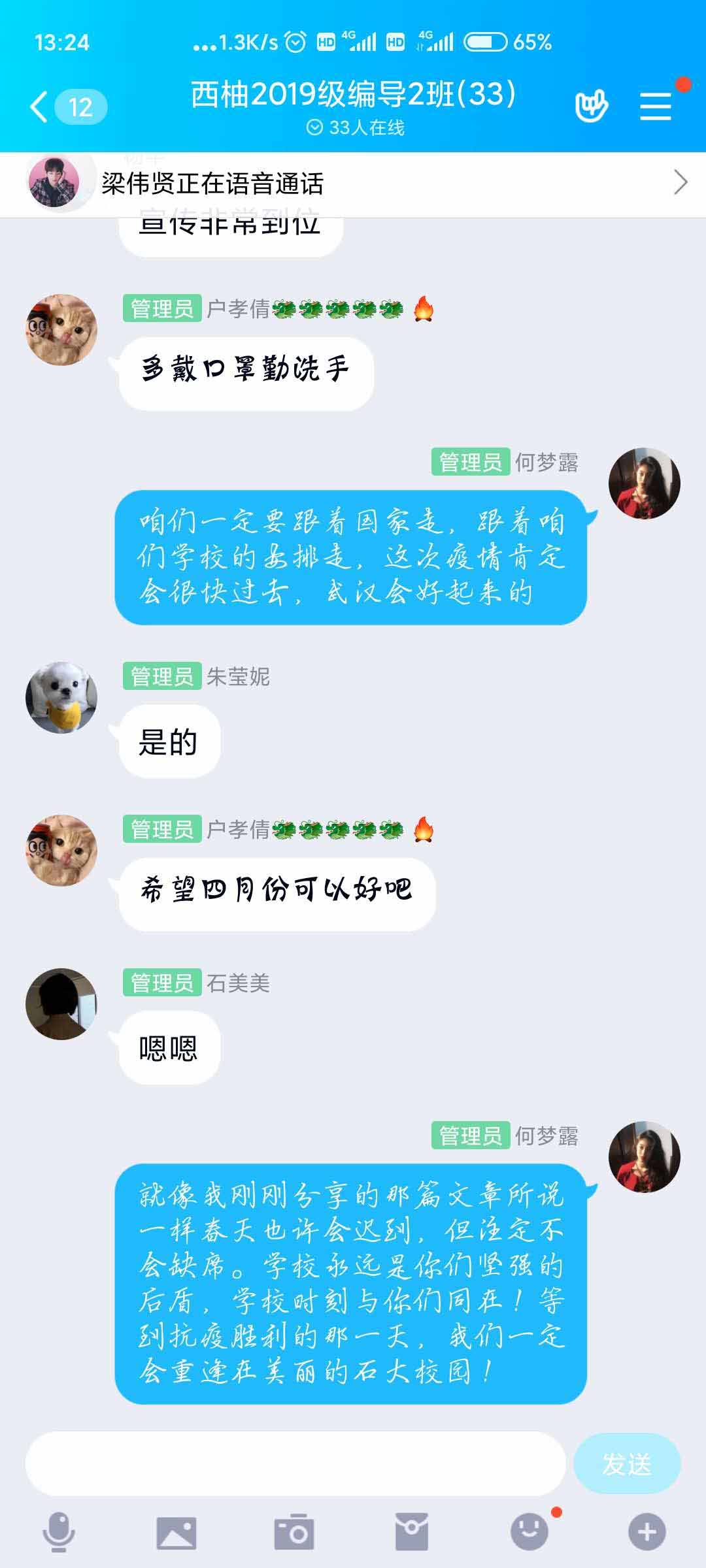Open the emoji sticker panel
This screenshot has height=1568, width=706.
(x=529, y=1531)
